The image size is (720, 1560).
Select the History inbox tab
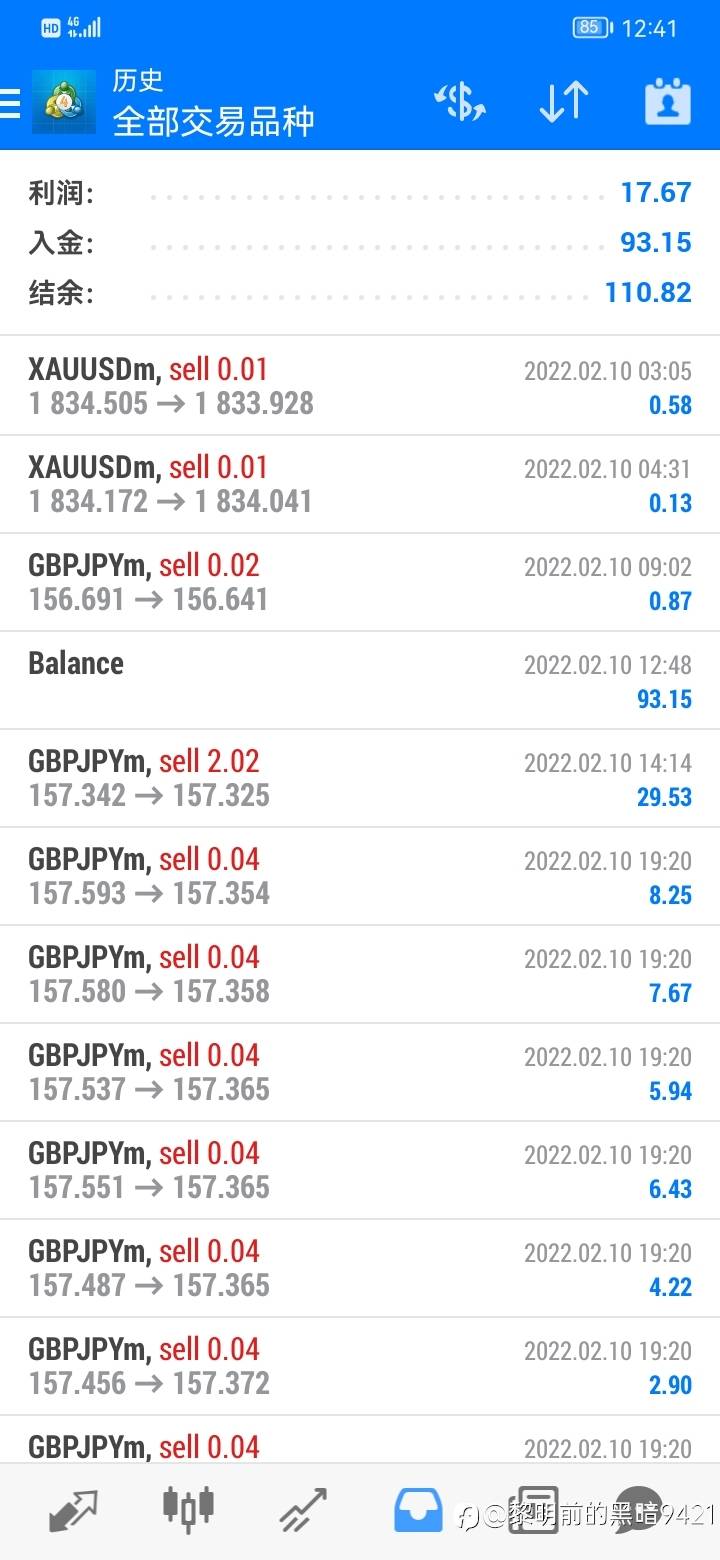[x=418, y=1510]
